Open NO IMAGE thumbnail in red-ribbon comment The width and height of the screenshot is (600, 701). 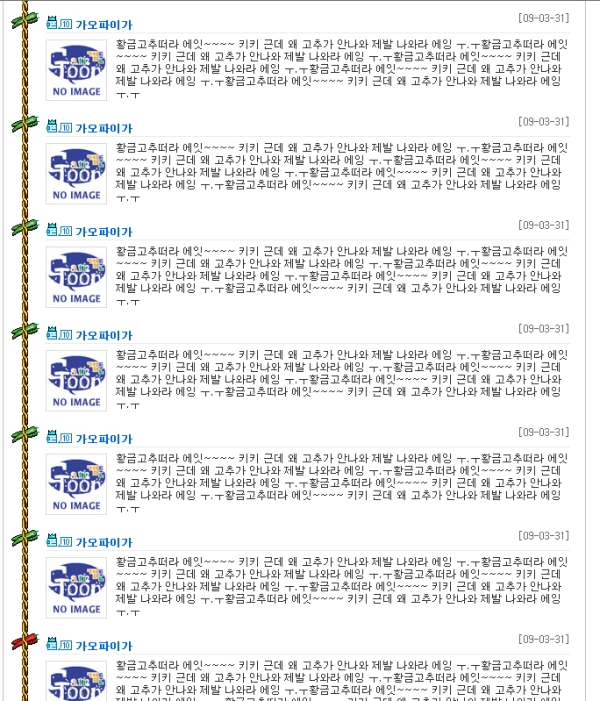click(77, 680)
